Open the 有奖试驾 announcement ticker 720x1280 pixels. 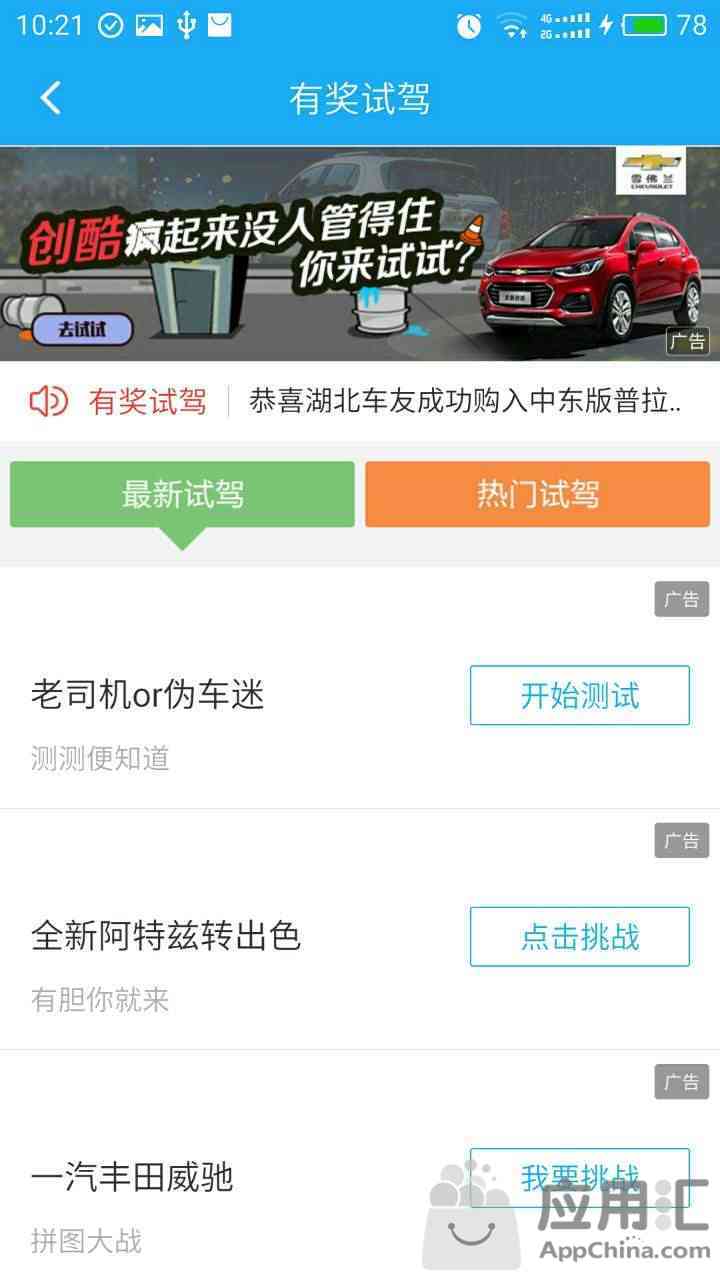(360, 401)
